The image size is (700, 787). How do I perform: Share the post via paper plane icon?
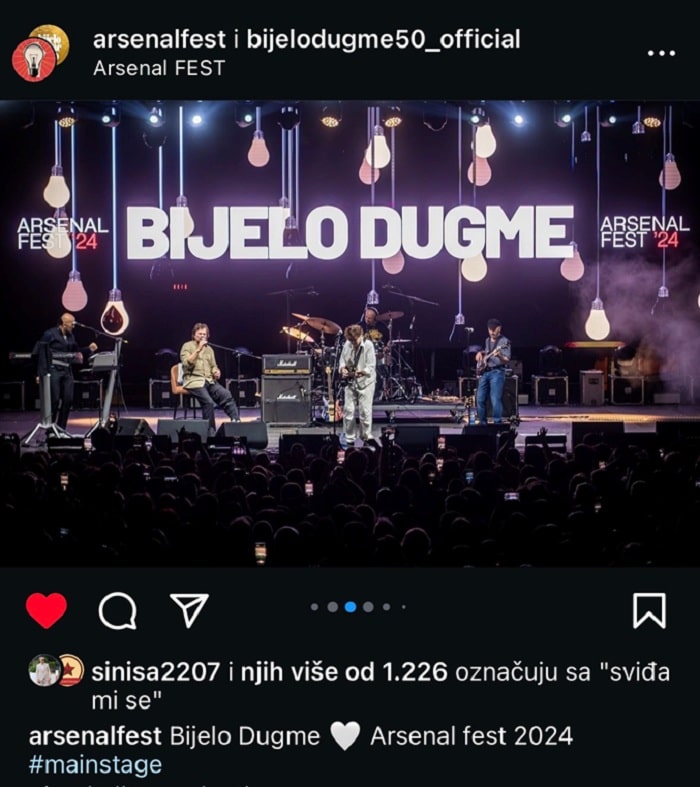[x=188, y=609]
